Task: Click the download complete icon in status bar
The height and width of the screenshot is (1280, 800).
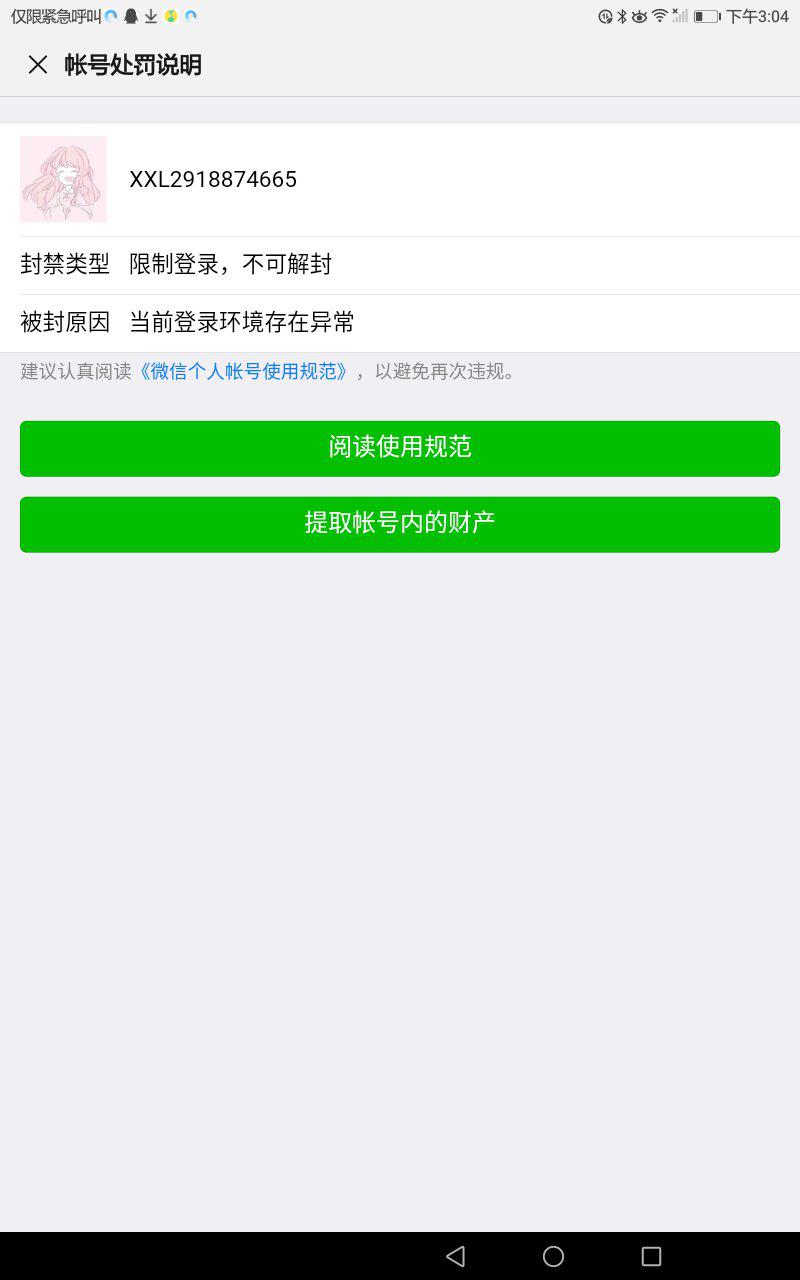Action: tap(151, 16)
